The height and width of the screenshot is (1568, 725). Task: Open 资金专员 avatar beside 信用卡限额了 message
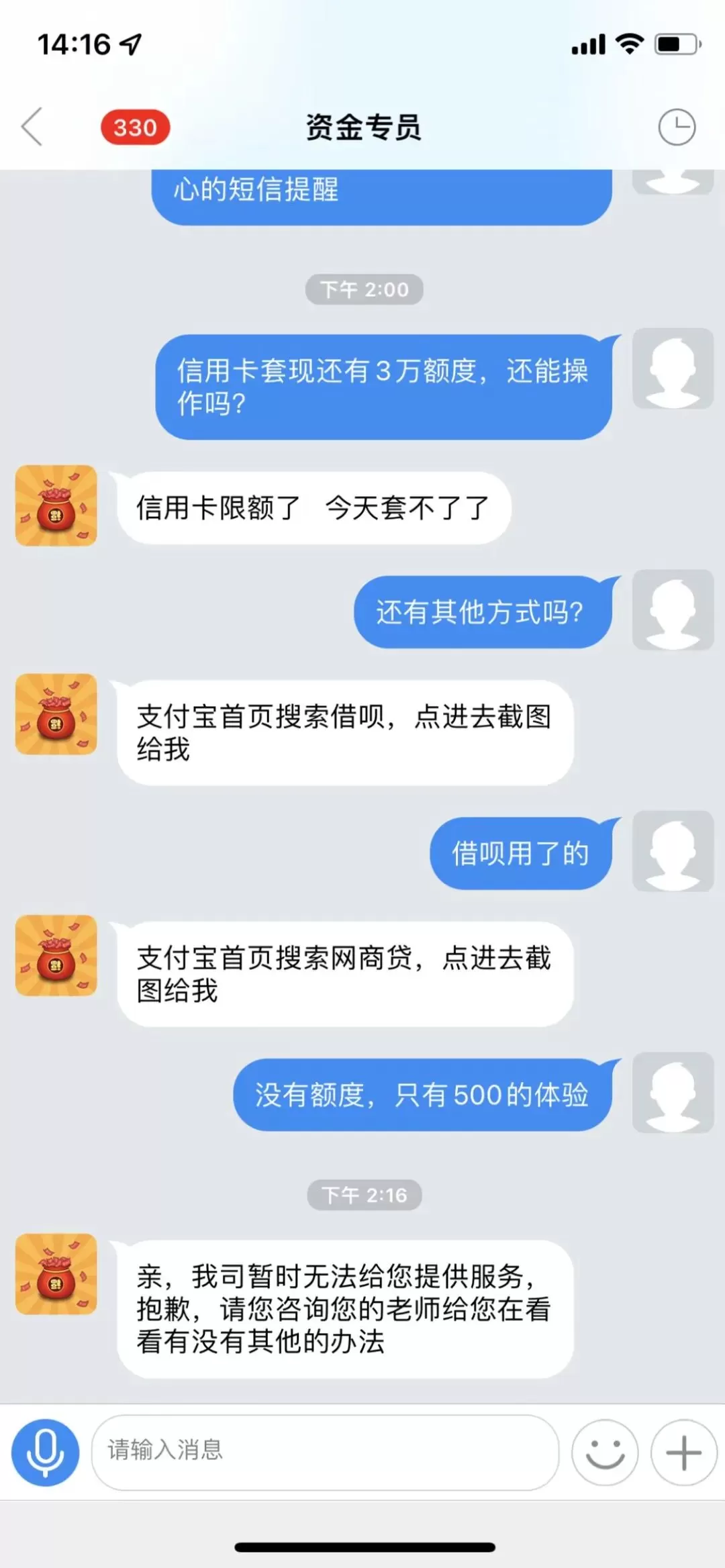point(56,505)
